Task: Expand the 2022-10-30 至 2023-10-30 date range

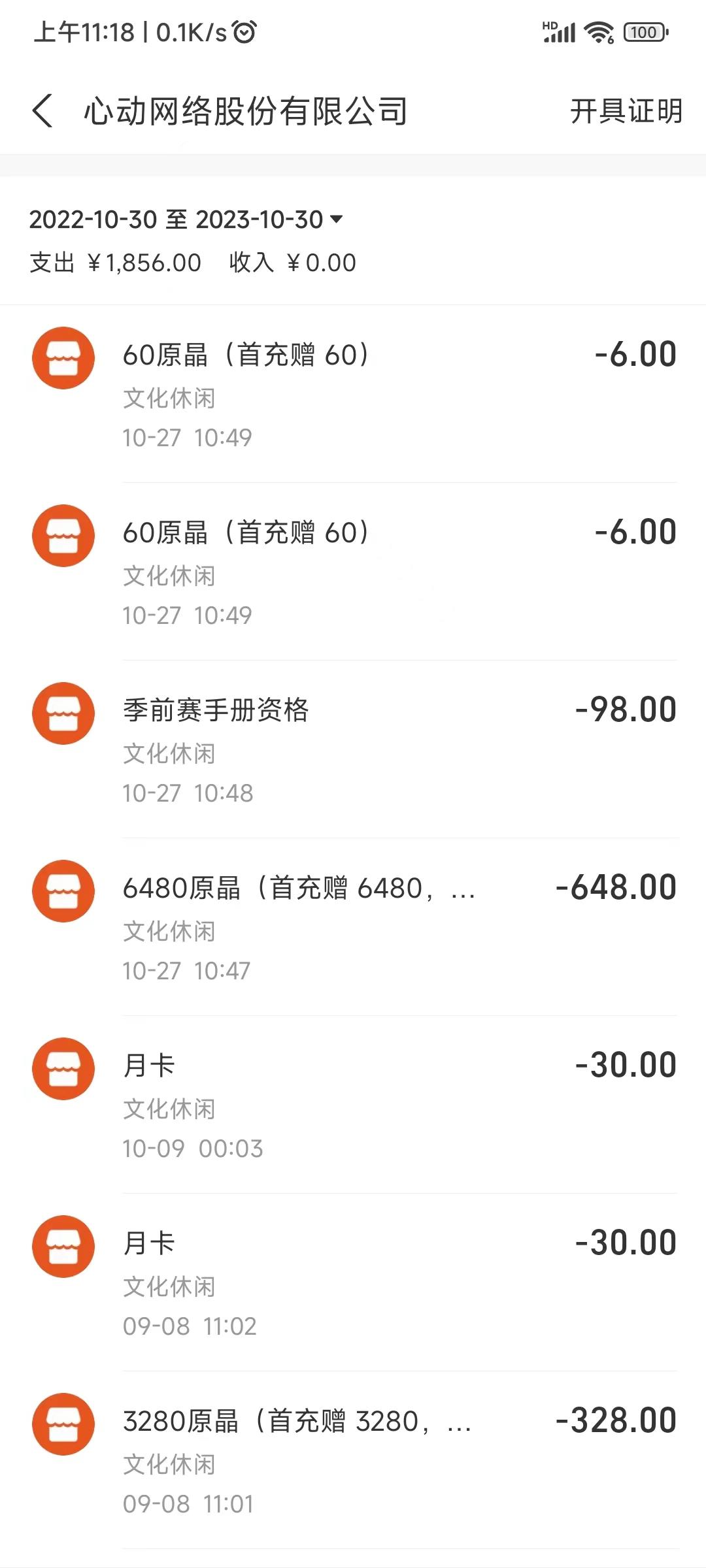Action: 186,220
